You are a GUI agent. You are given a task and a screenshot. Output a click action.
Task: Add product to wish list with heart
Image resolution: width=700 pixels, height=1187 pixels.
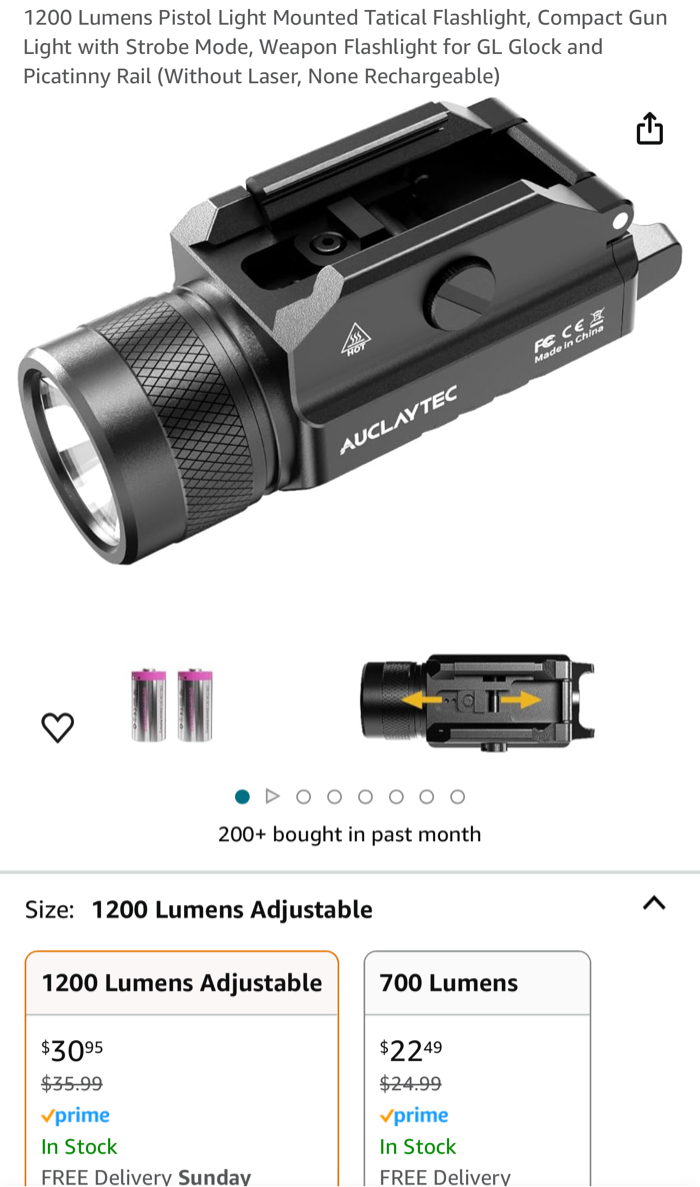(58, 727)
